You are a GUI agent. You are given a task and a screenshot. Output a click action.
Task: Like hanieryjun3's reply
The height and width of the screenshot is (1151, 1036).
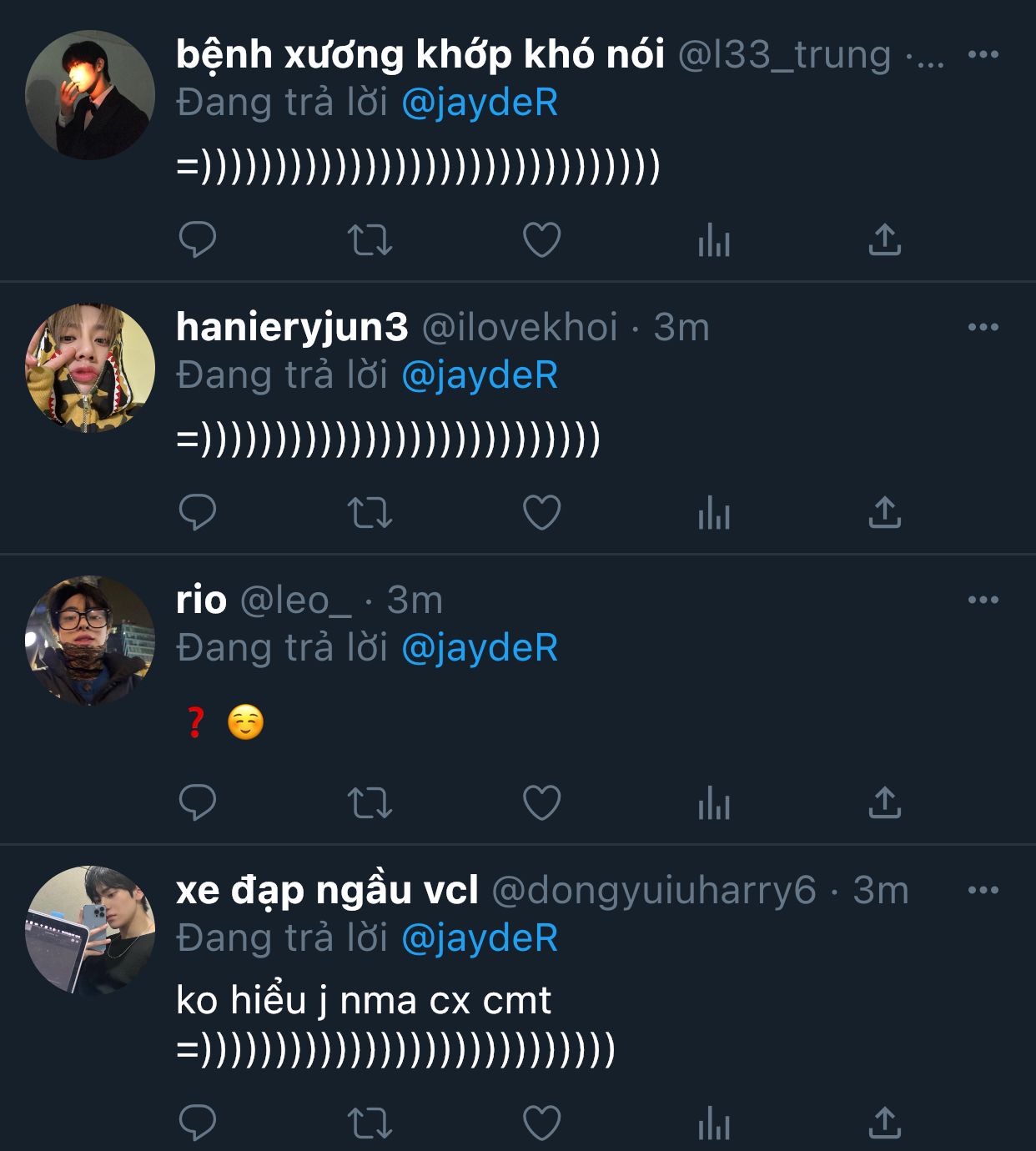pyautogui.click(x=541, y=512)
